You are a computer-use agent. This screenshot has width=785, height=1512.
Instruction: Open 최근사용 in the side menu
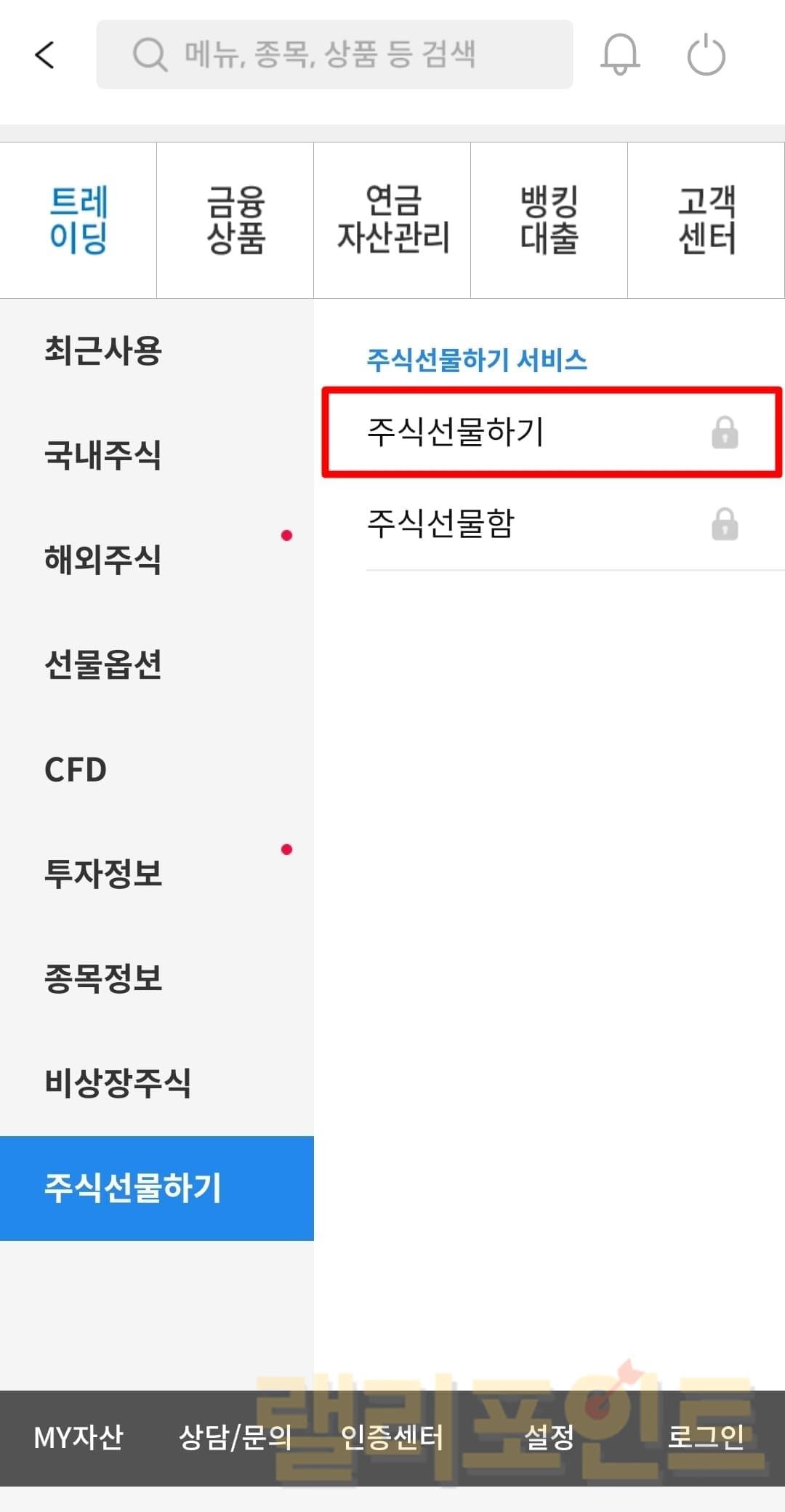tap(103, 350)
